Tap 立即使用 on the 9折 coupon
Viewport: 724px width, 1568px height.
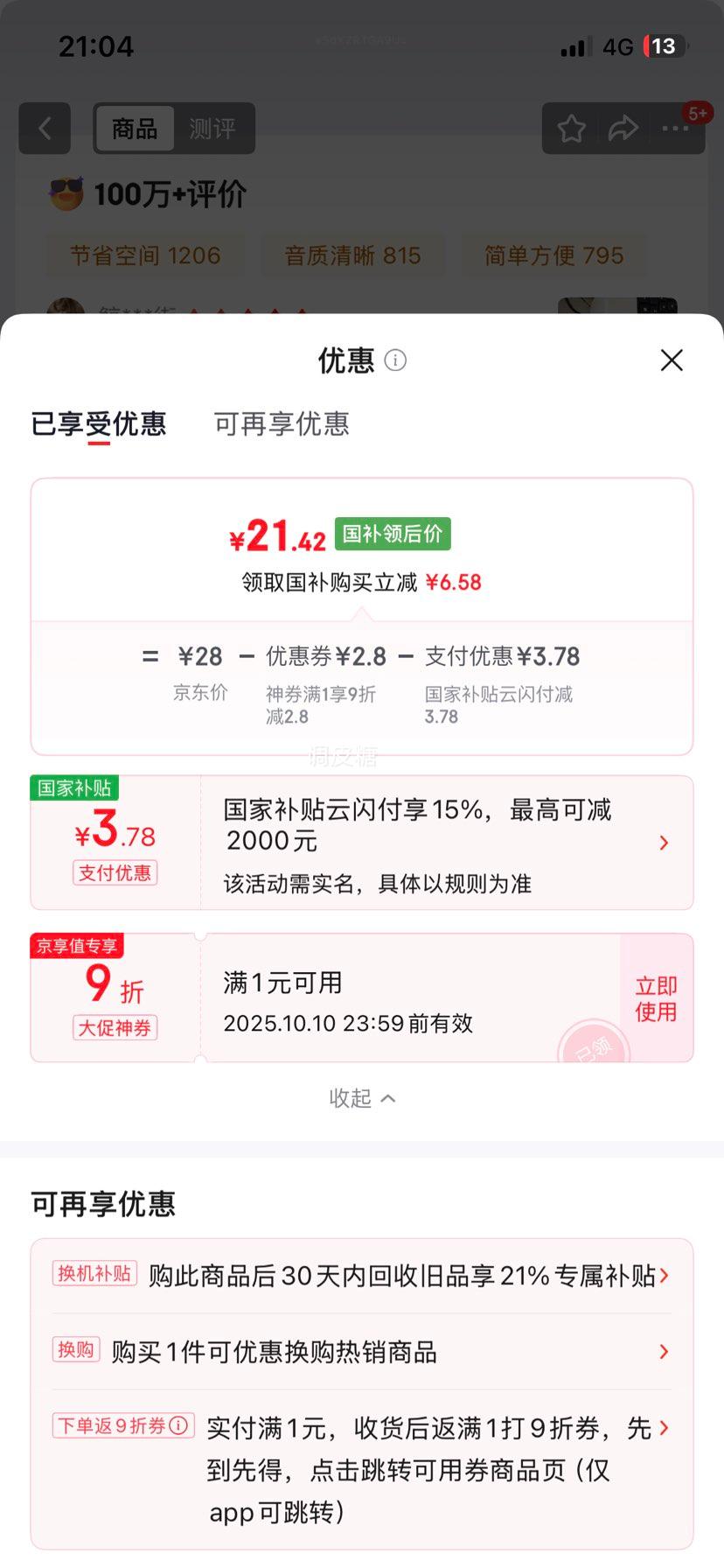pos(656,998)
